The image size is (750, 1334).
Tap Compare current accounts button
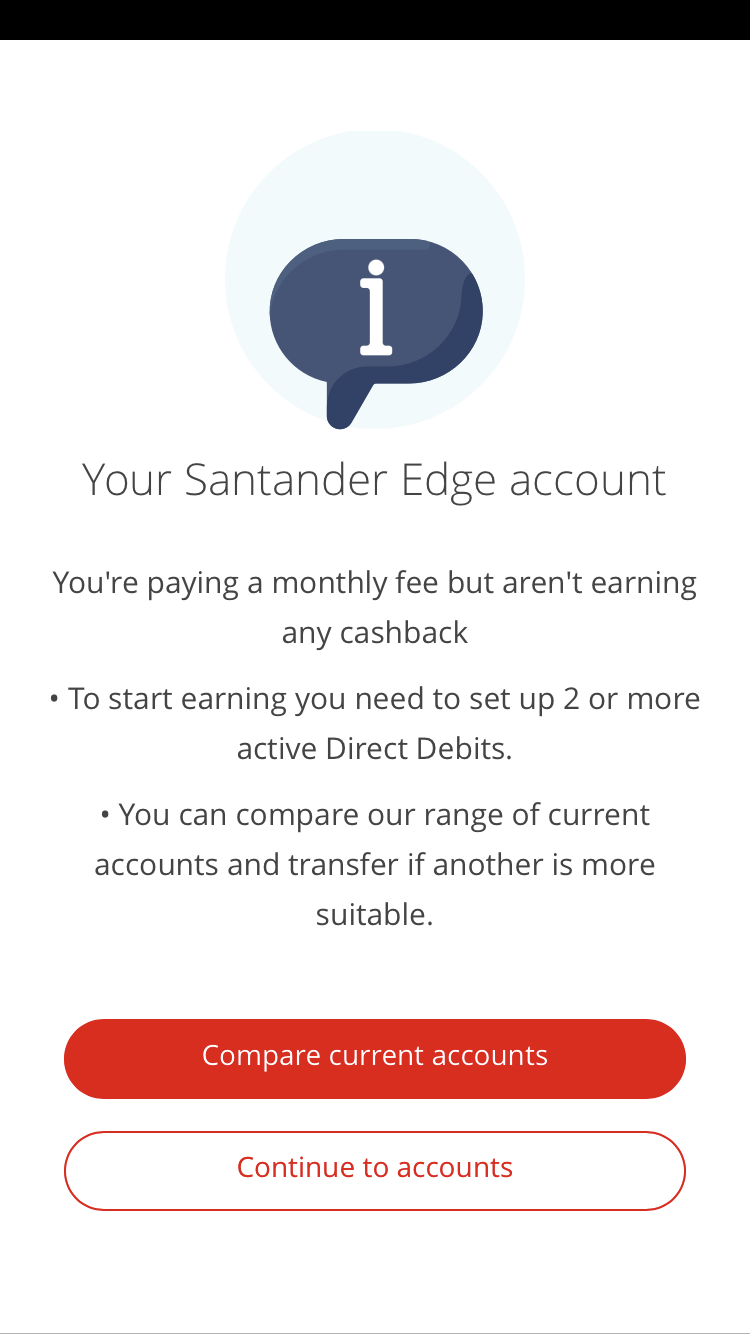point(375,1058)
